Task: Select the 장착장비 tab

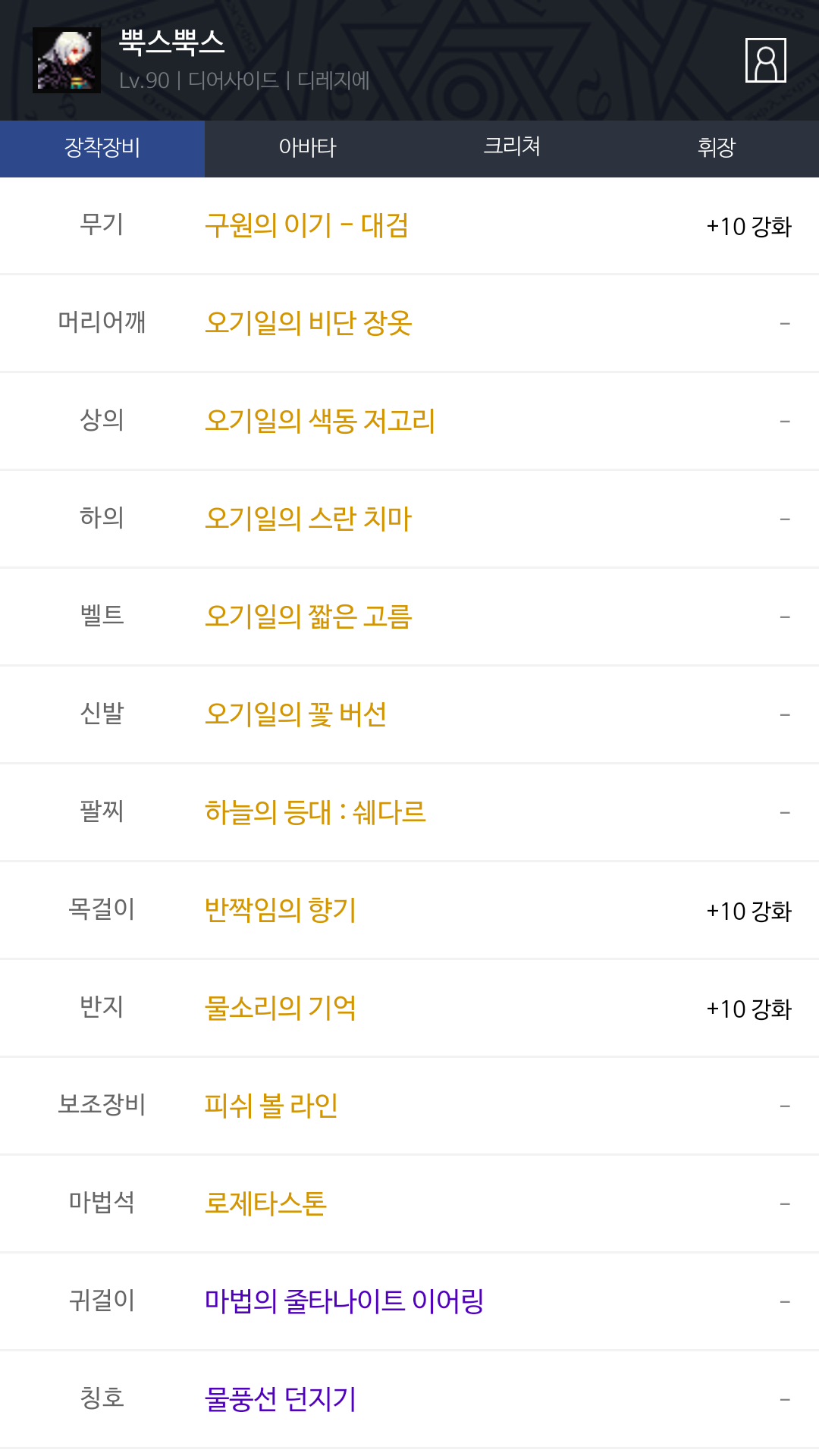Action: pos(102,149)
